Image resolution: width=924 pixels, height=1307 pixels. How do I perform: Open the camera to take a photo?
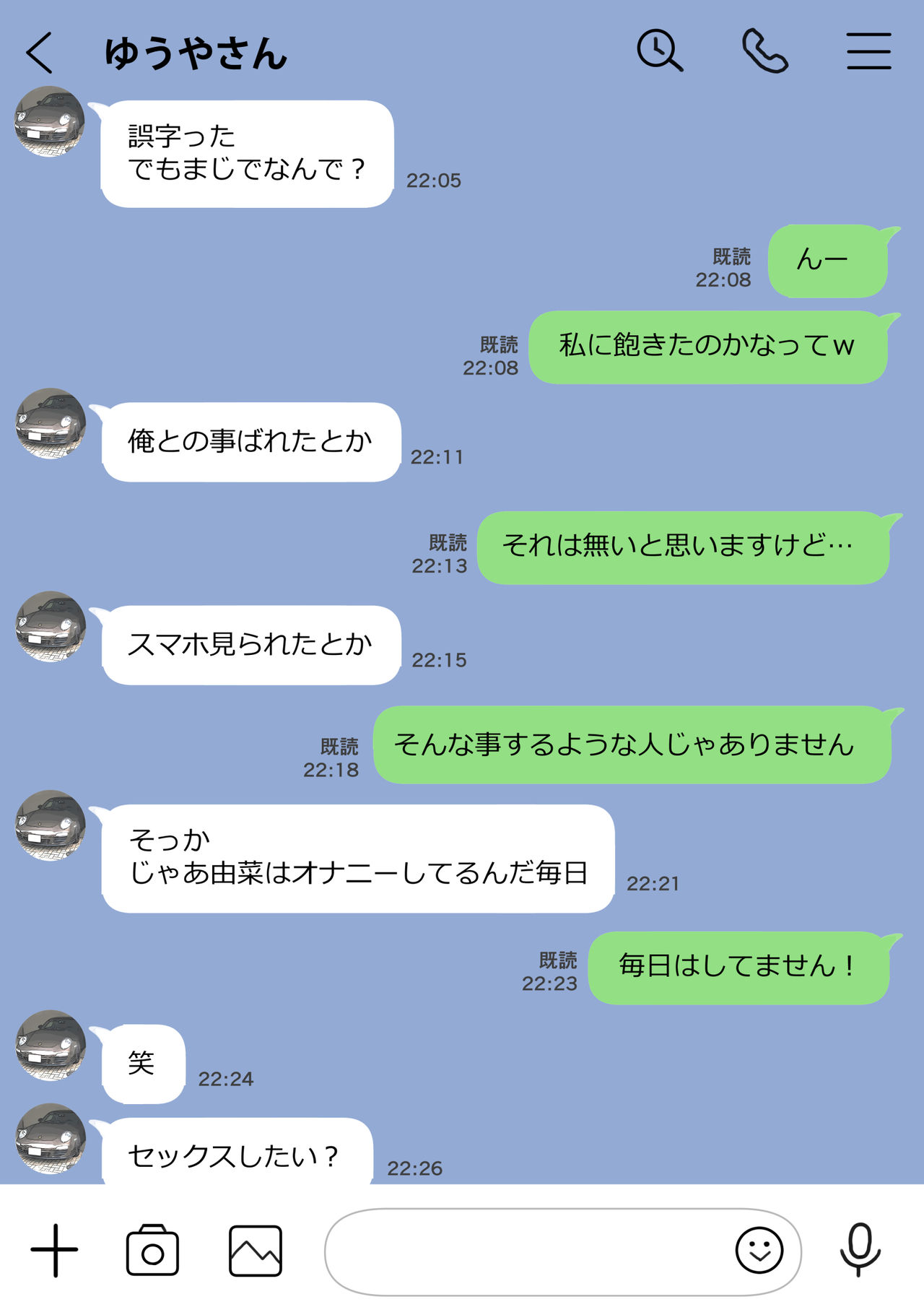coord(152,1250)
